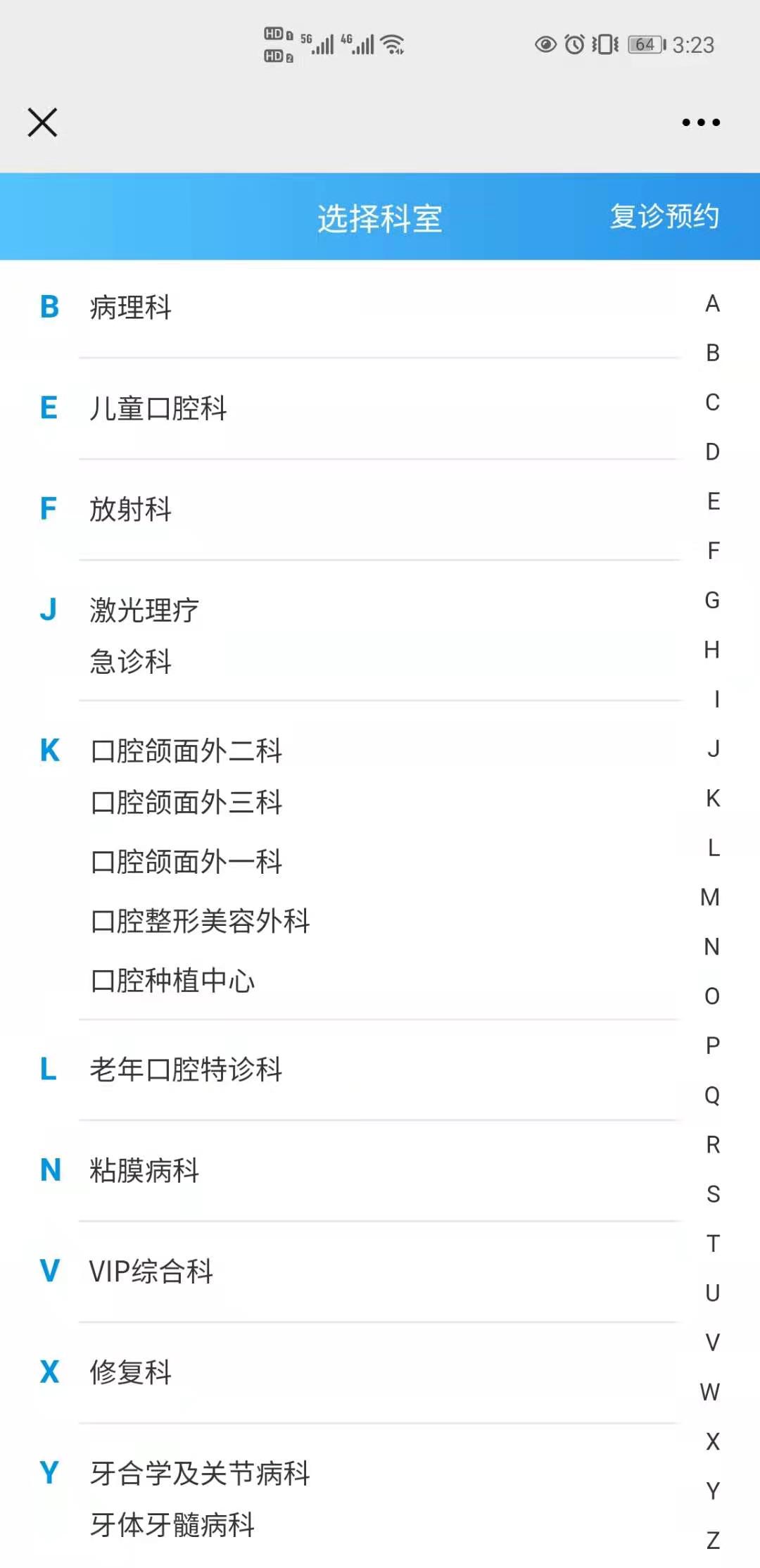760x1568 pixels.
Task: Choose 粘膜病科 department
Action: [x=144, y=1170]
